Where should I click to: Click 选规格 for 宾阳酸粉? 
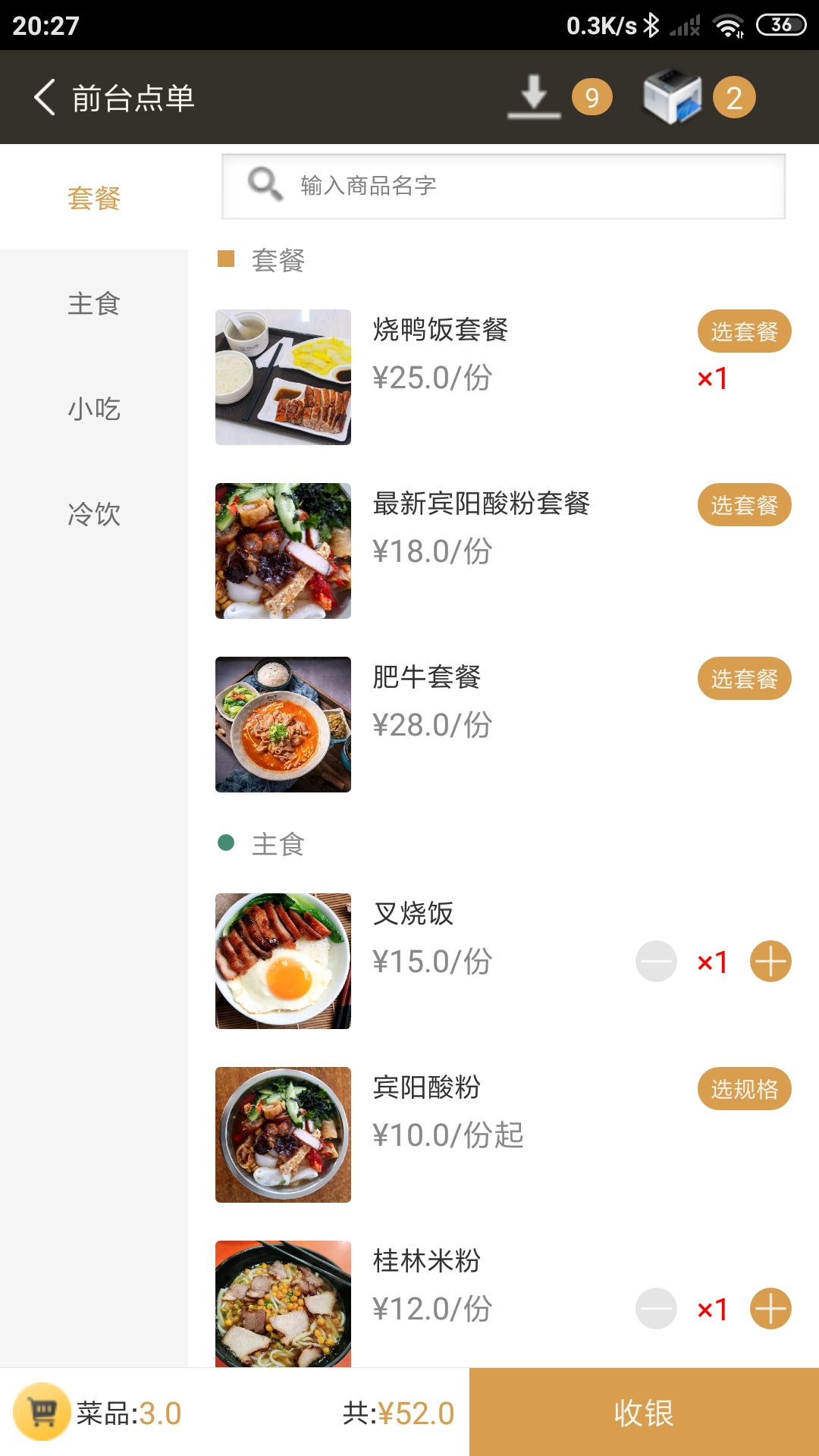point(744,1087)
